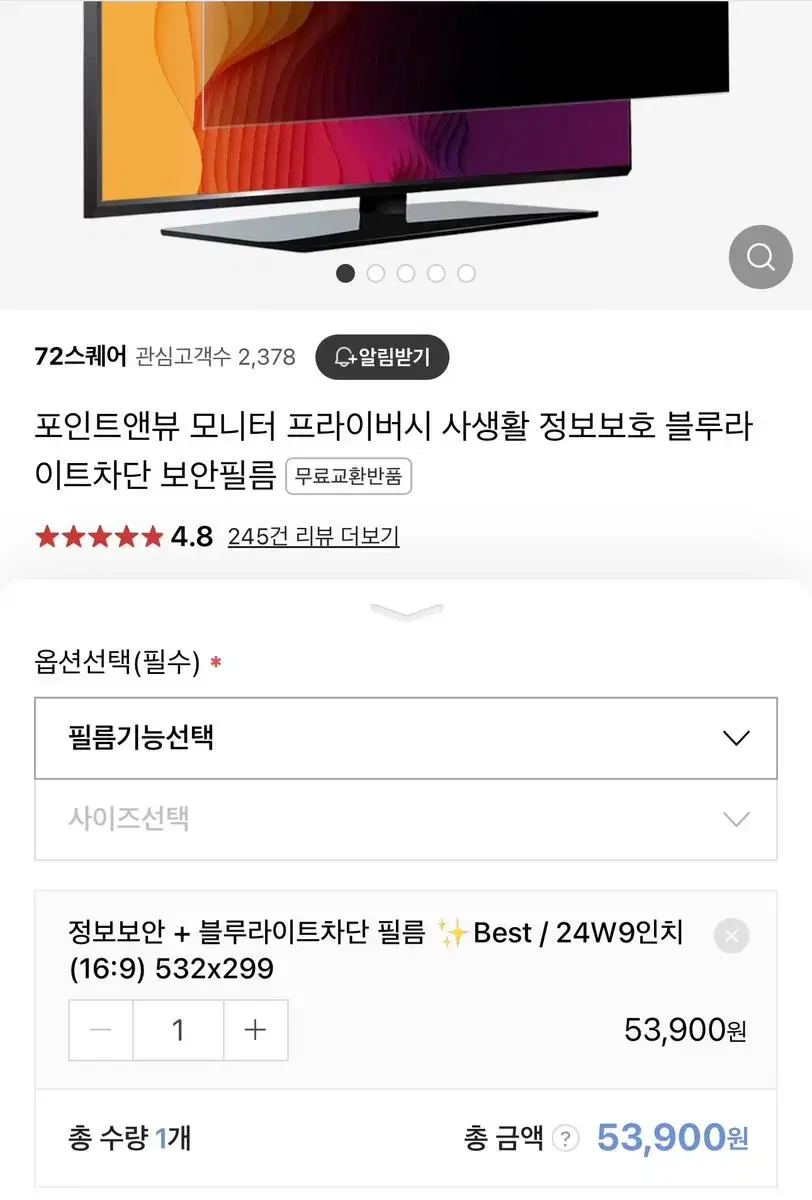Select the currently active first carousel dot
This screenshot has height=1200, width=812.
(346, 272)
